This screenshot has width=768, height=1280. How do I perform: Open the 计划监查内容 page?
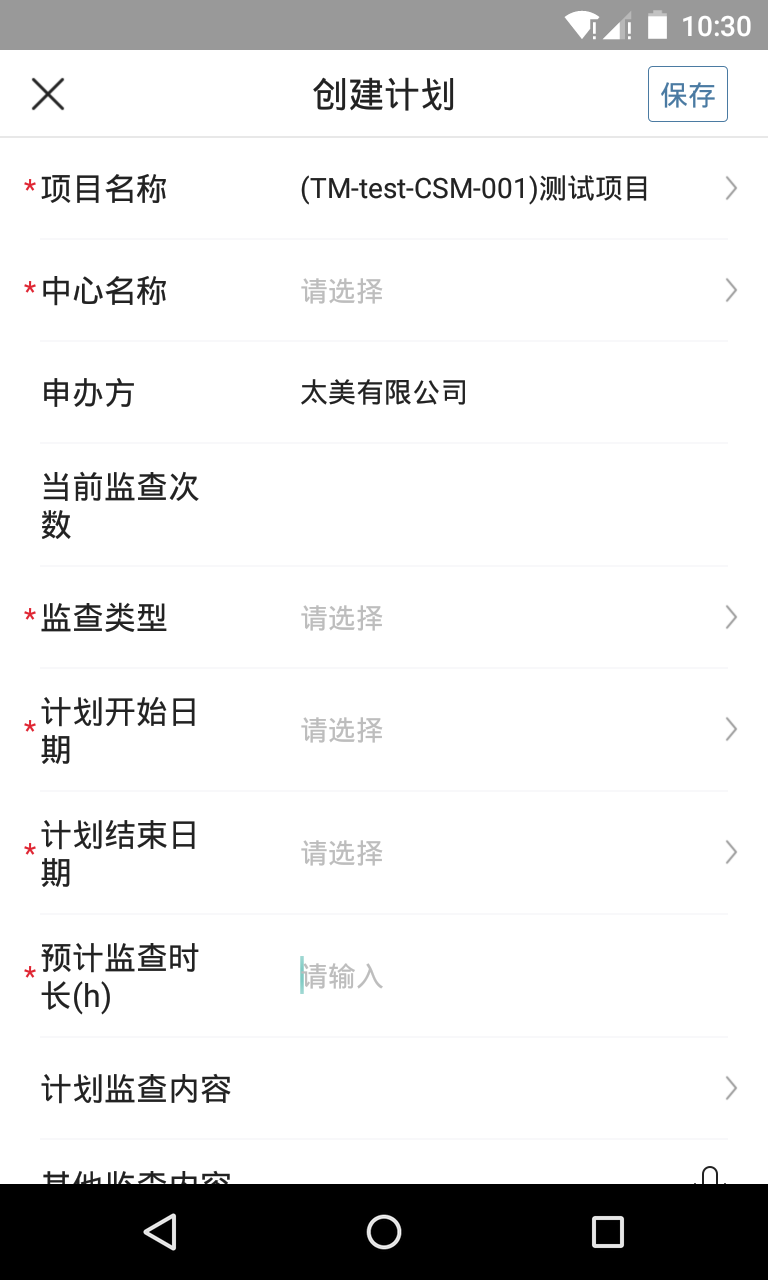point(384,1089)
